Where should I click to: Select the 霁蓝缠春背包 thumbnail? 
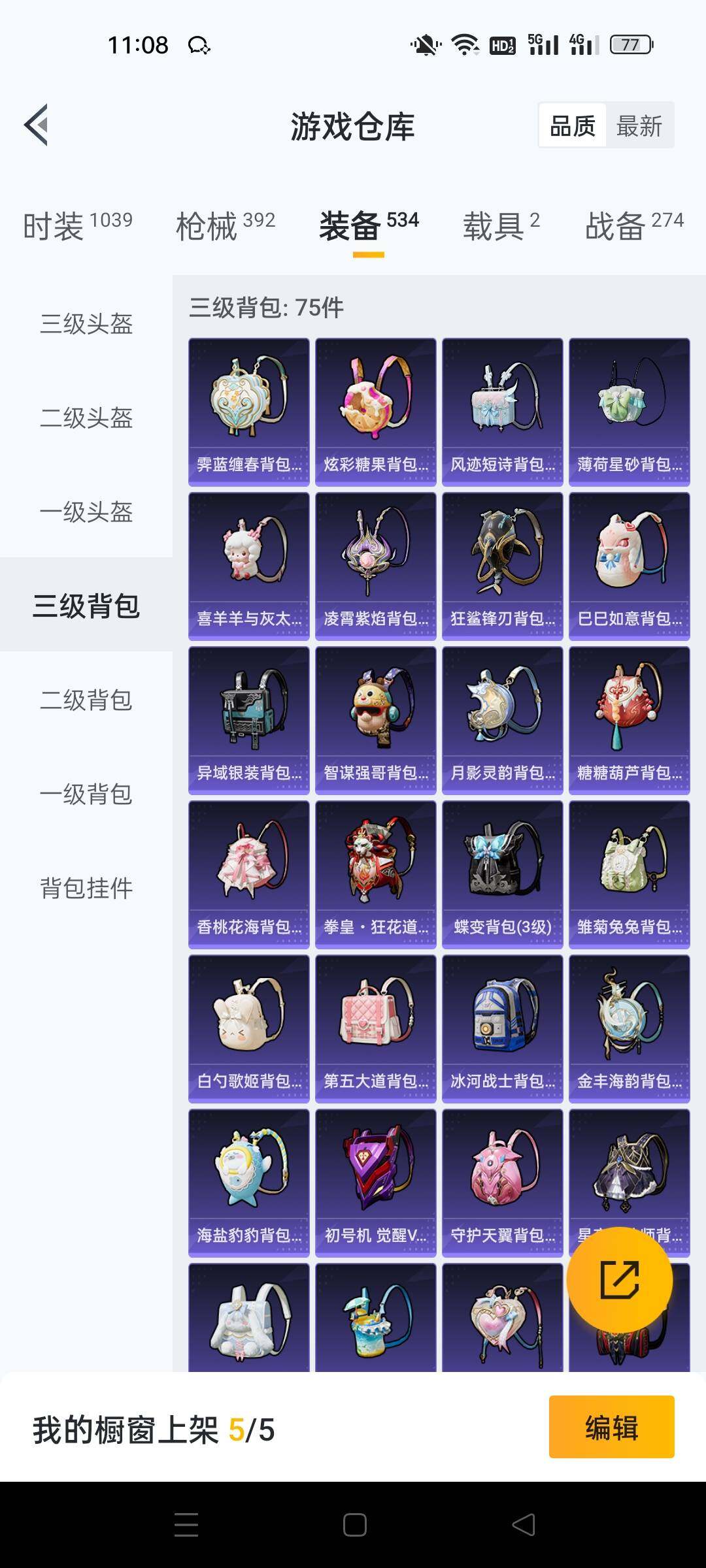point(249,405)
